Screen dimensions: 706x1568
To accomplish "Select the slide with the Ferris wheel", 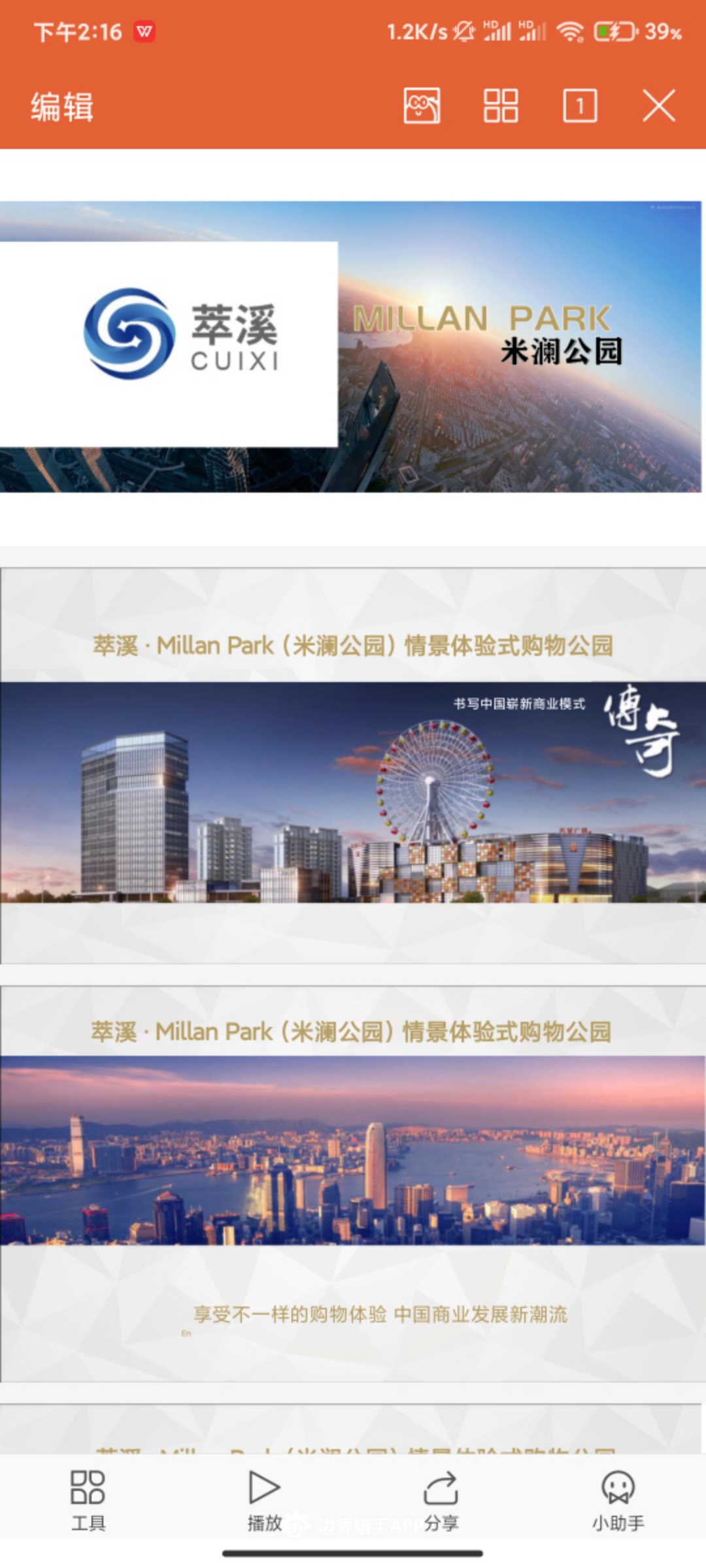I will tap(353, 766).
